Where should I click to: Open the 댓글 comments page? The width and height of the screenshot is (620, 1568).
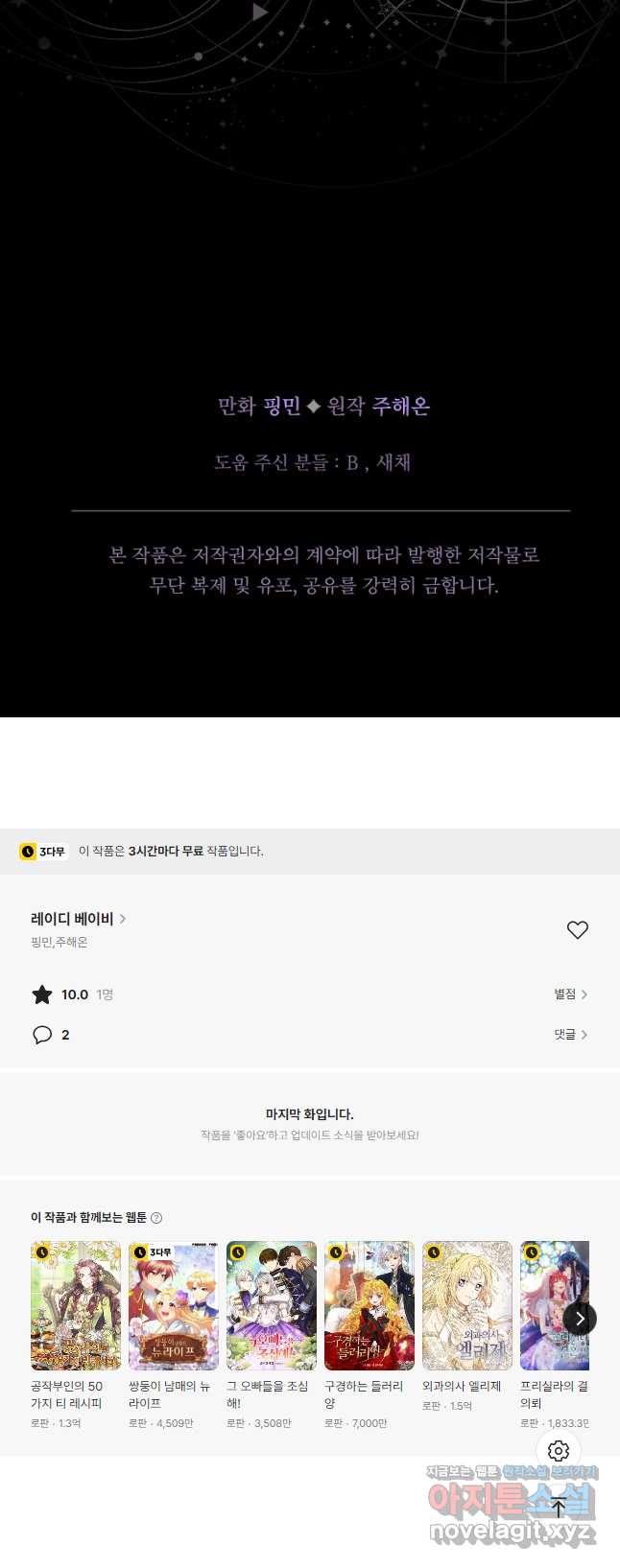(x=570, y=1035)
